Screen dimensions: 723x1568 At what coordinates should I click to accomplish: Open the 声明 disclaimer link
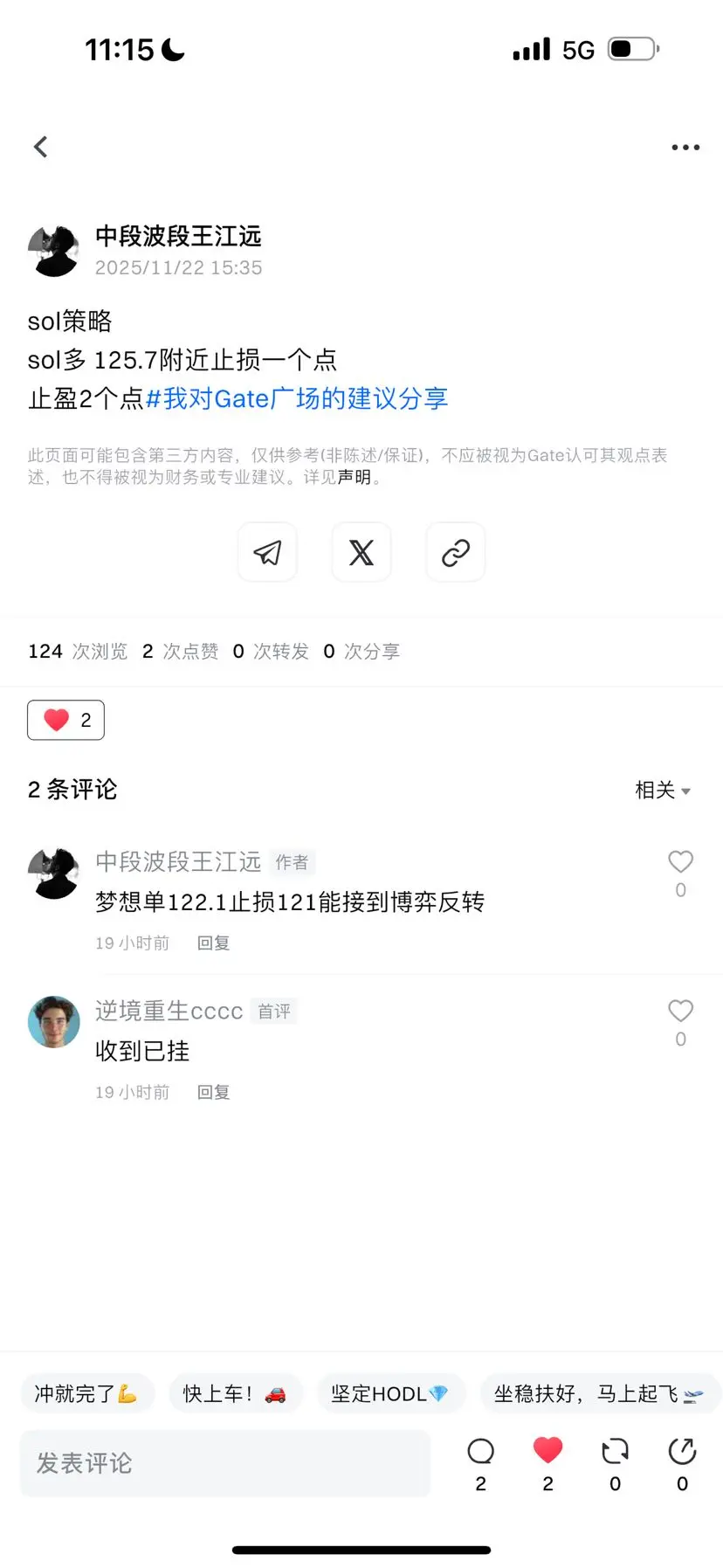tap(360, 479)
